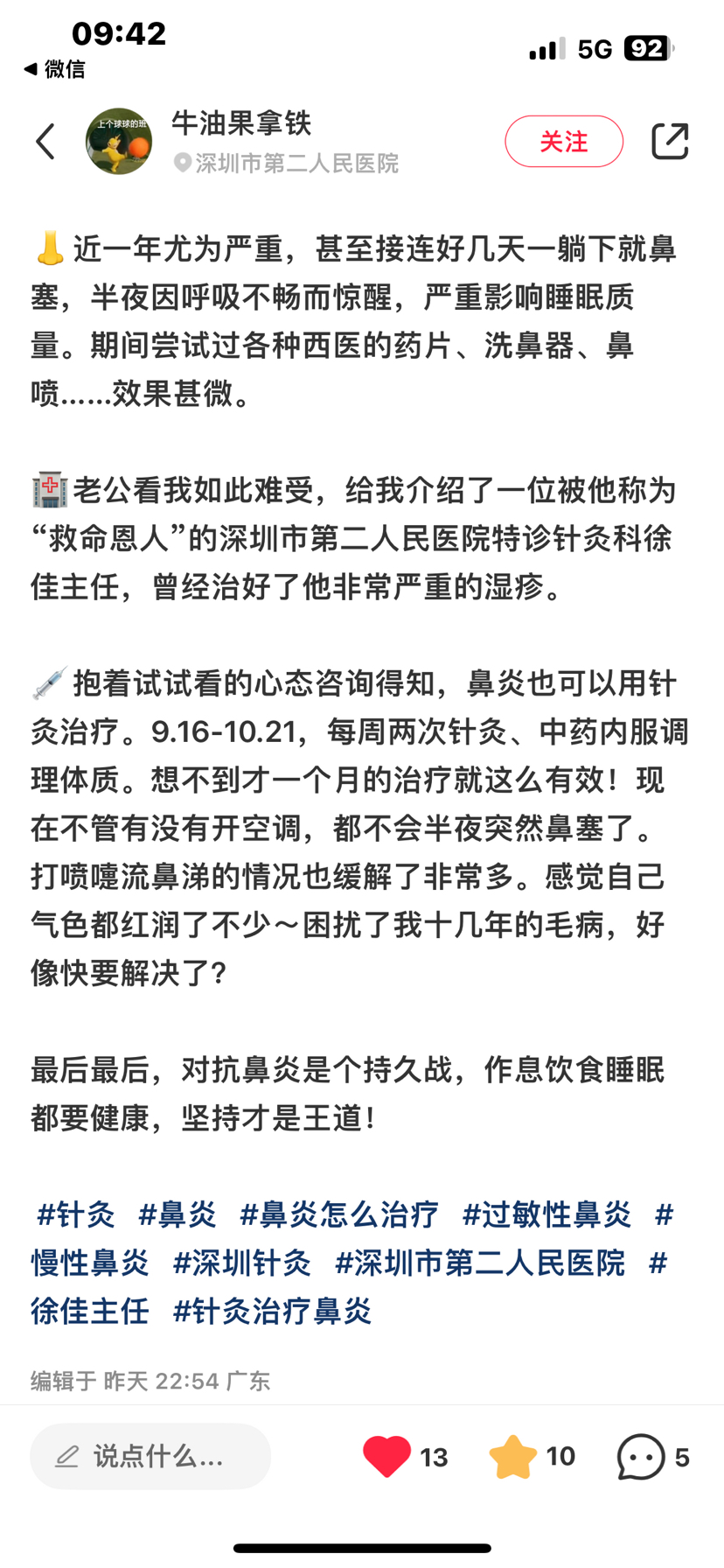The width and height of the screenshot is (724, 1568).
Task: Open the #鼻炎怎么治疗 hashtag
Action: point(339,1214)
